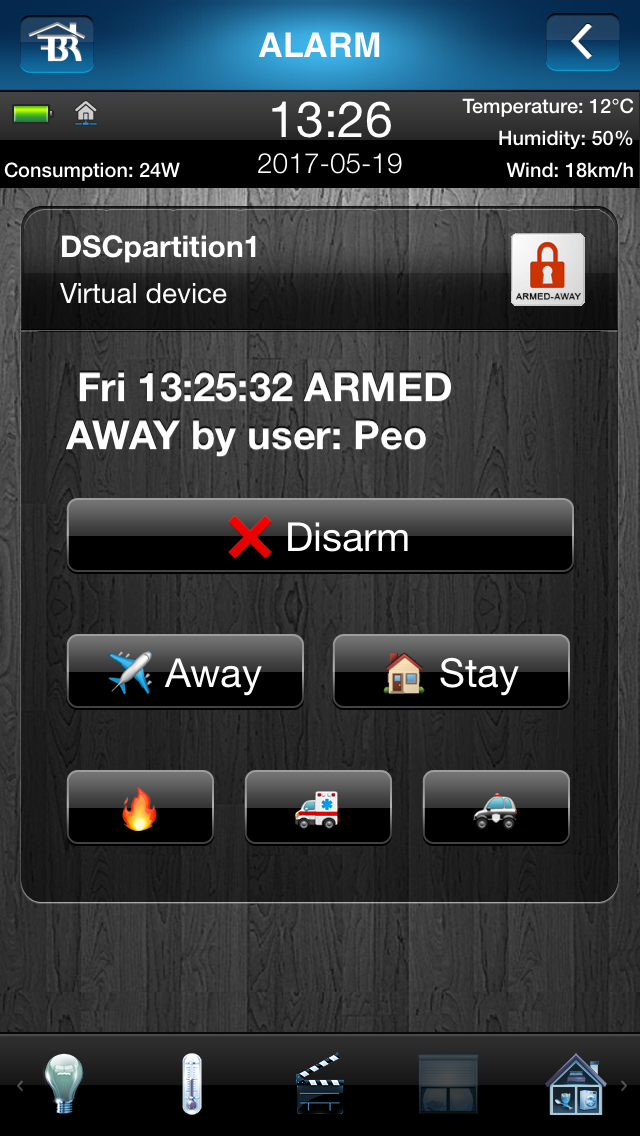Show previous tabs with left arrow

coord(18,1086)
